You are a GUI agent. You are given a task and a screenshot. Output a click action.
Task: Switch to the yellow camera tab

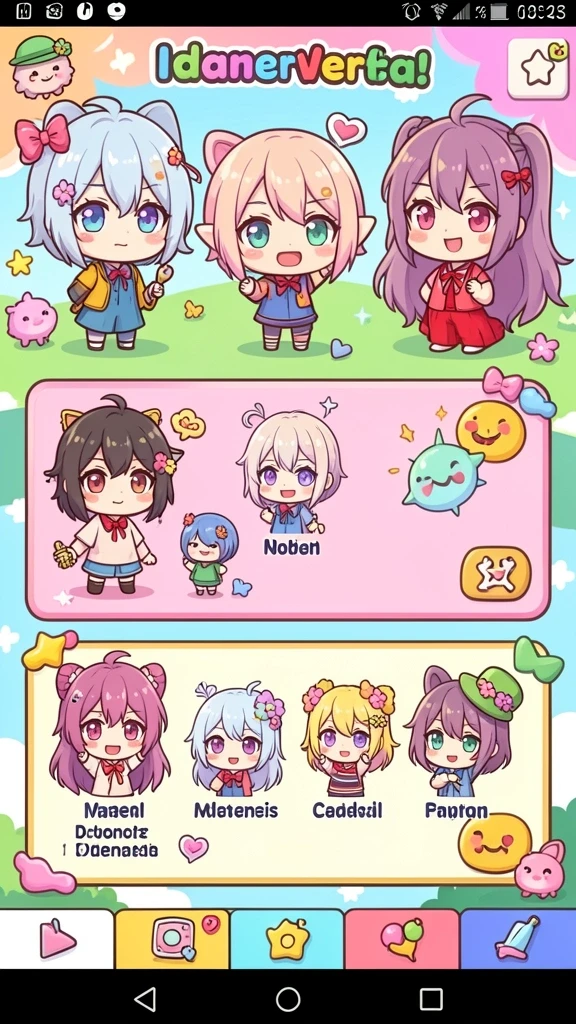[172, 939]
